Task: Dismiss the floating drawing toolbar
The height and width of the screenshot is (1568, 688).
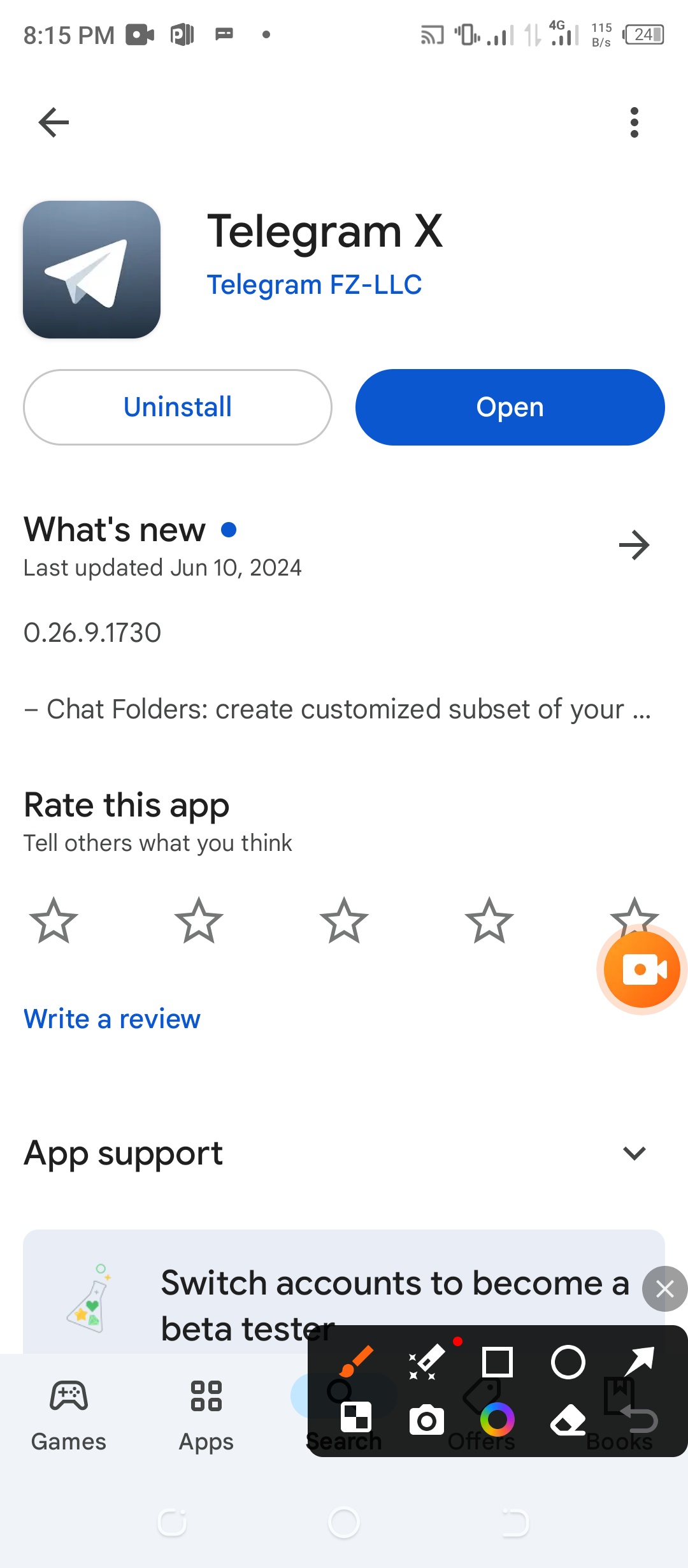Action: 664,1289
